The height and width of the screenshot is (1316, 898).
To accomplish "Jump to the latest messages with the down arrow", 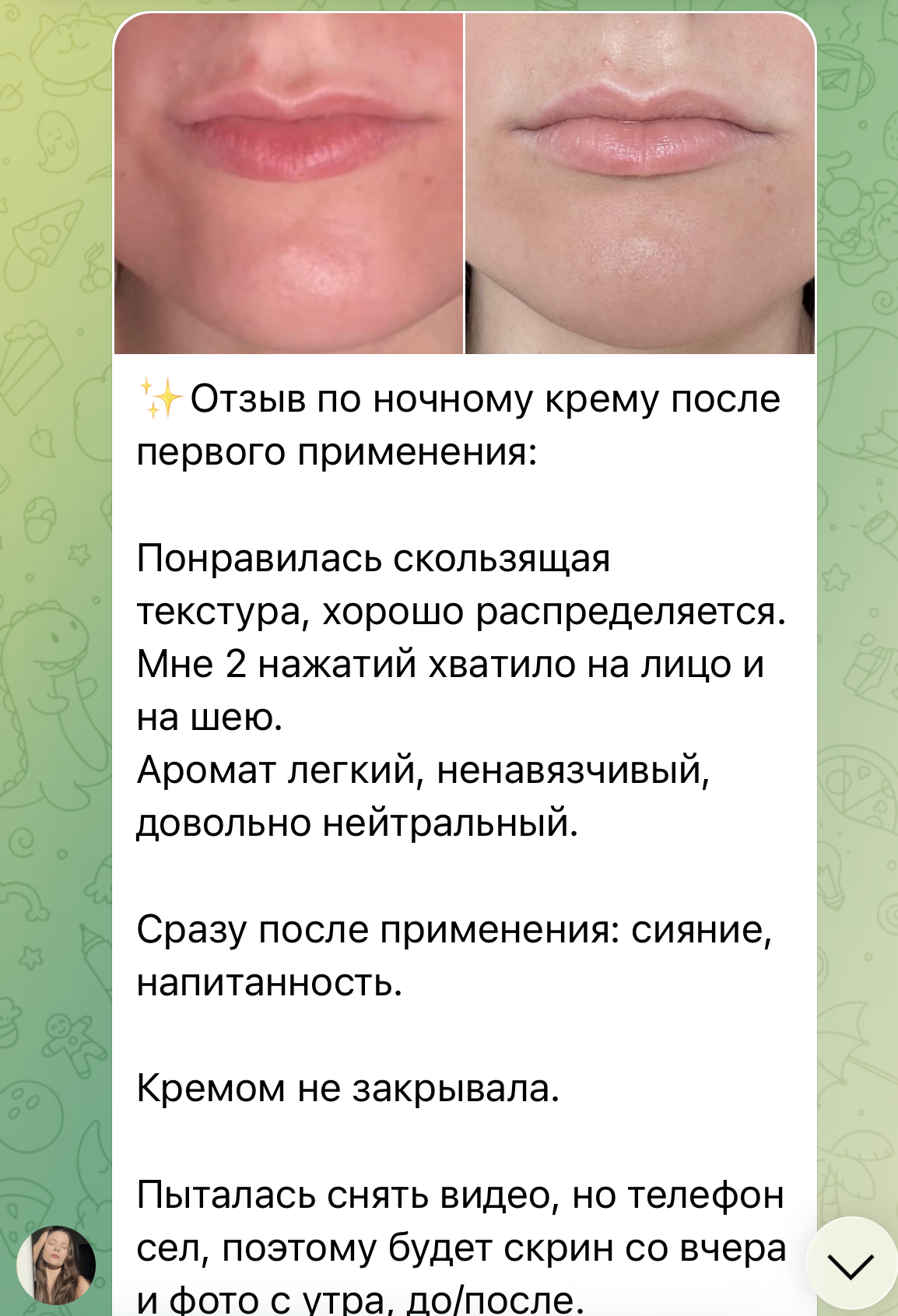I will (x=851, y=1265).
